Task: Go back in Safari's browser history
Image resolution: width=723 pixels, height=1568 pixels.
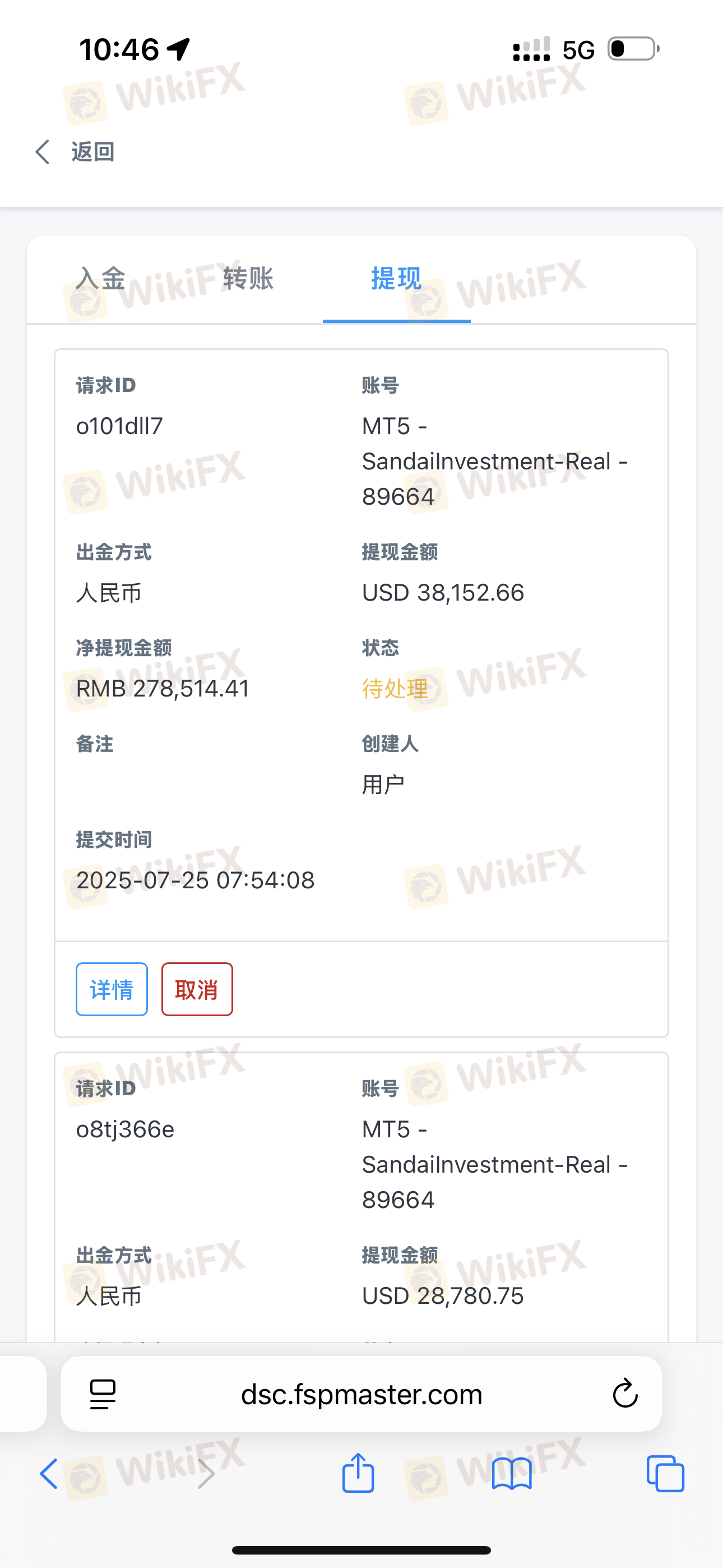Action: (49, 1474)
